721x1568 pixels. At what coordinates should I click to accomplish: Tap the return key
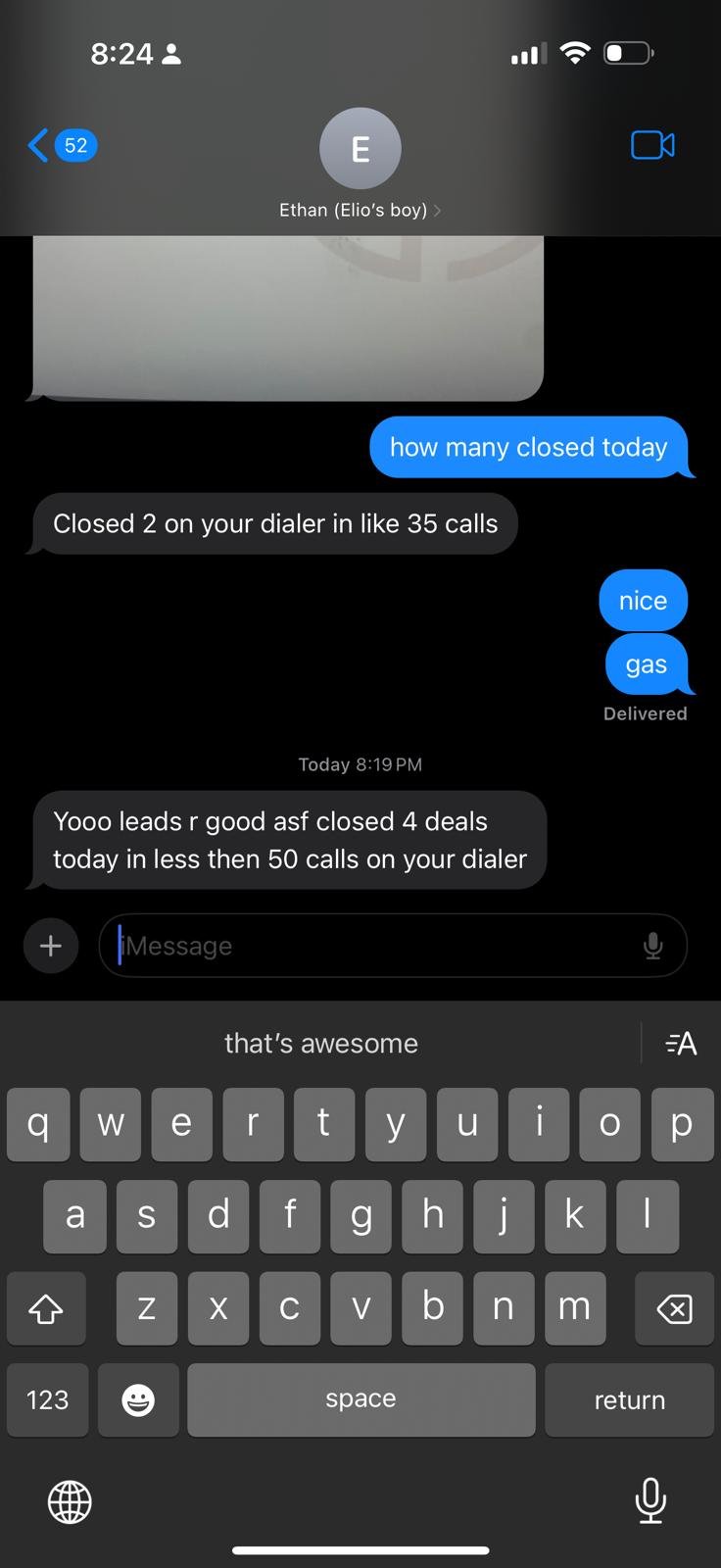point(629,1399)
